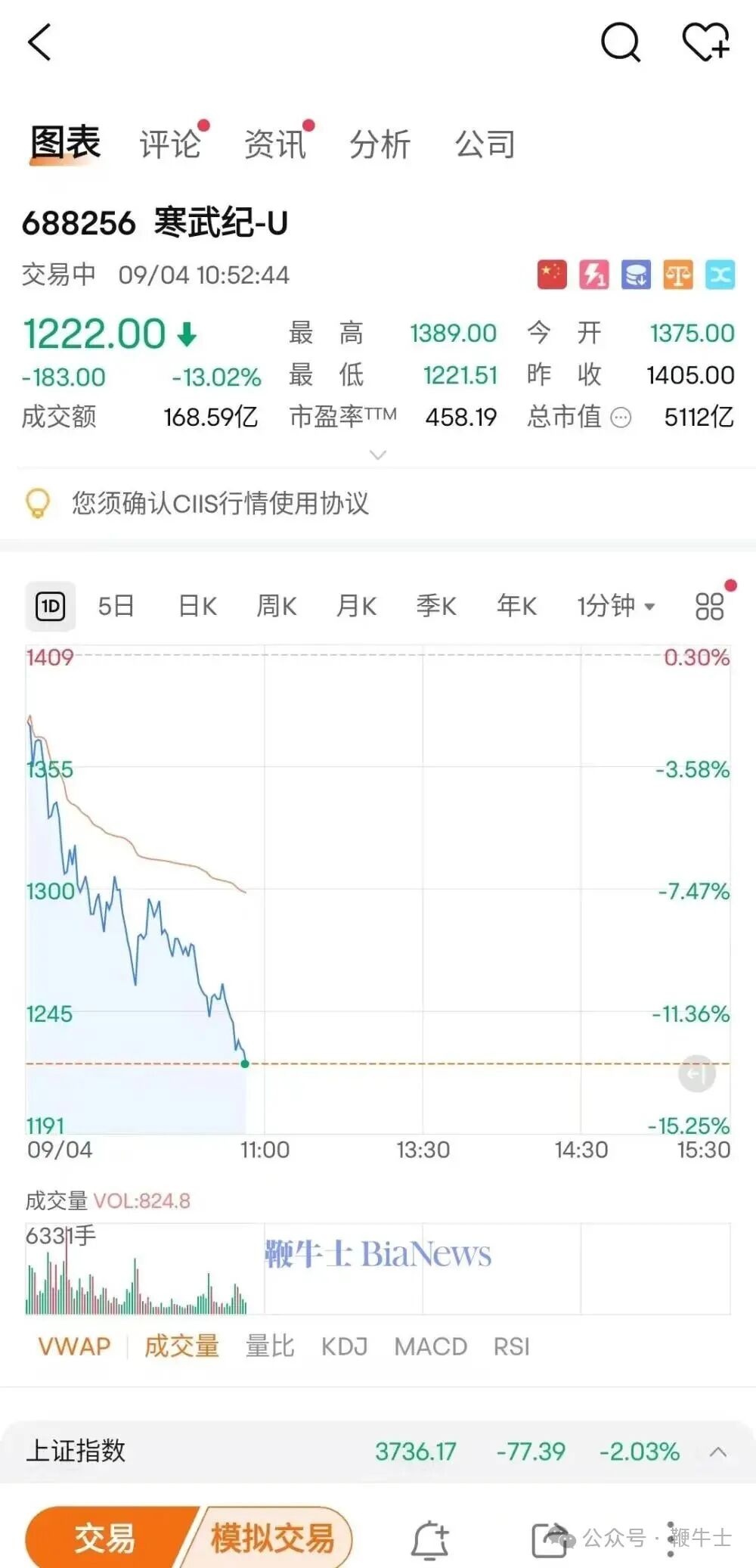Open the search icon
The width and height of the screenshot is (756, 1568).
(x=620, y=42)
